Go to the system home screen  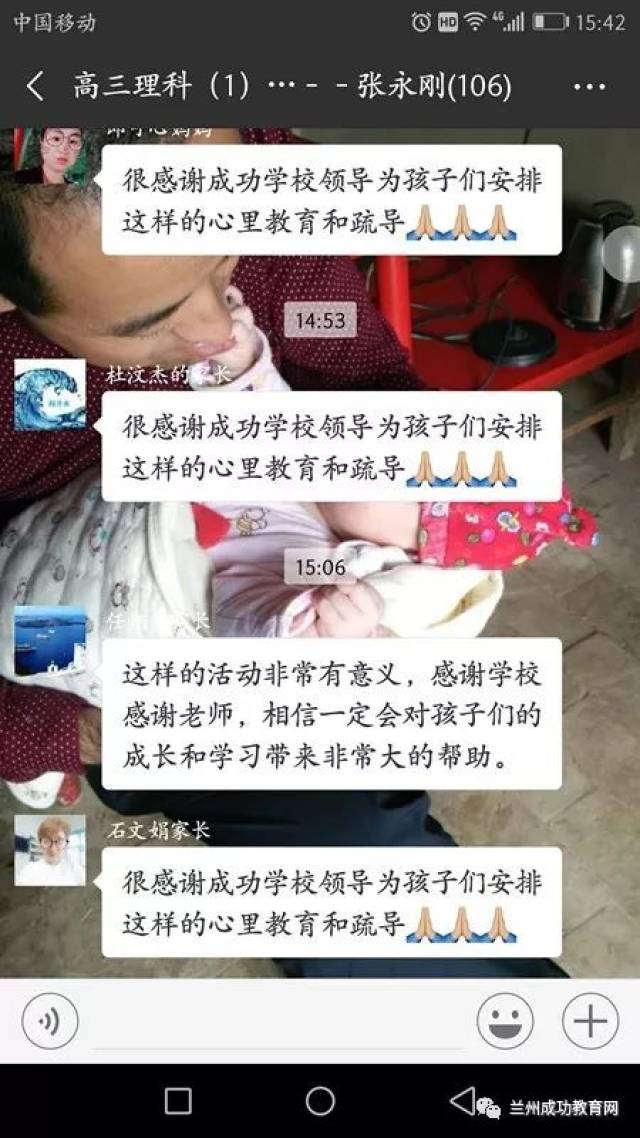[320, 1101]
